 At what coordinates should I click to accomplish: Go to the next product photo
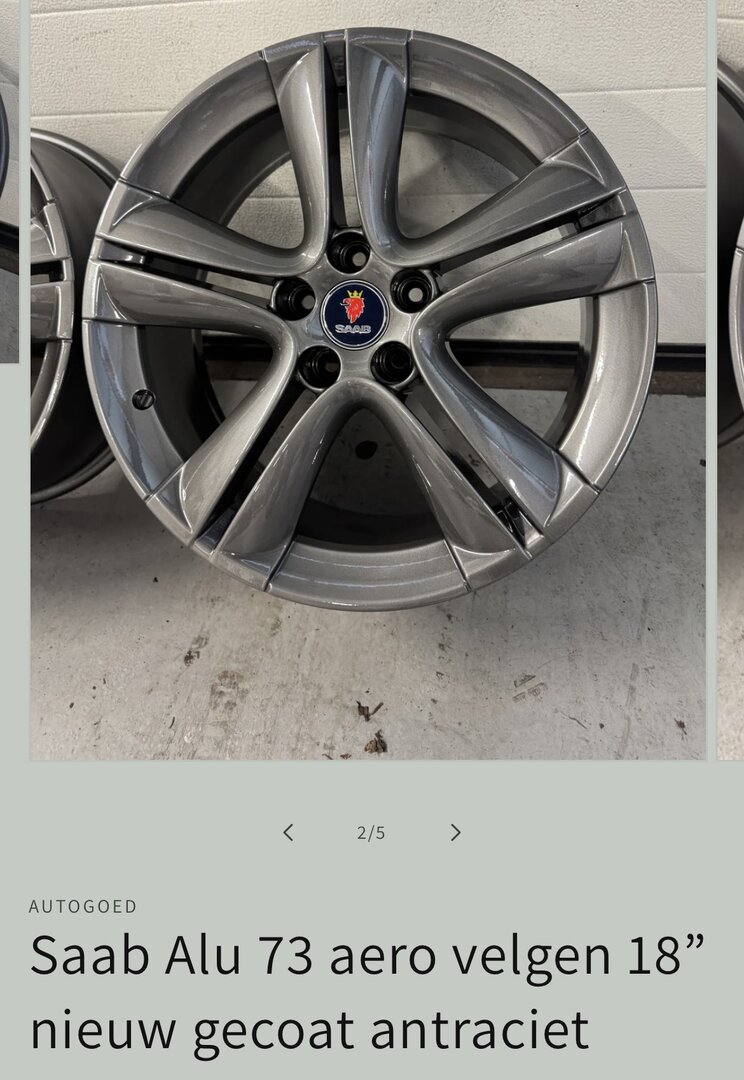click(455, 832)
